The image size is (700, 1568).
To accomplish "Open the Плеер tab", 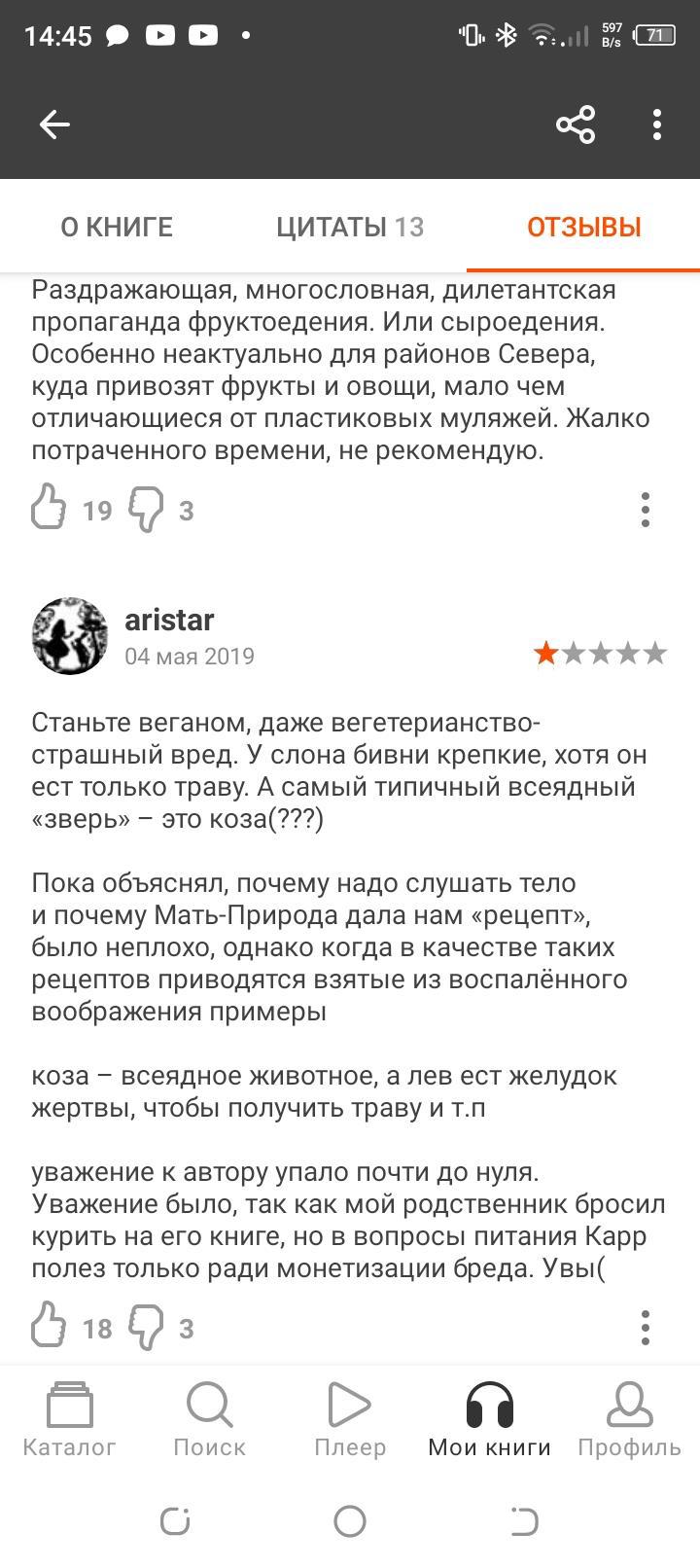I will point(350,1420).
